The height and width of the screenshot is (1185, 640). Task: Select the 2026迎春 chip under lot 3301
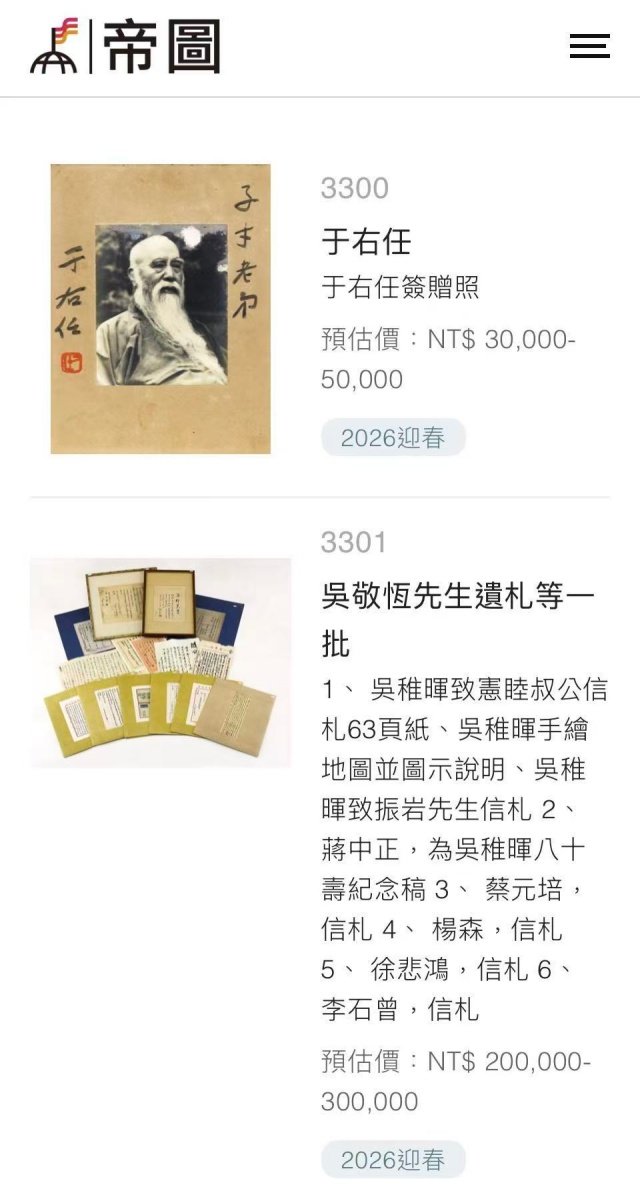point(393,1160)
